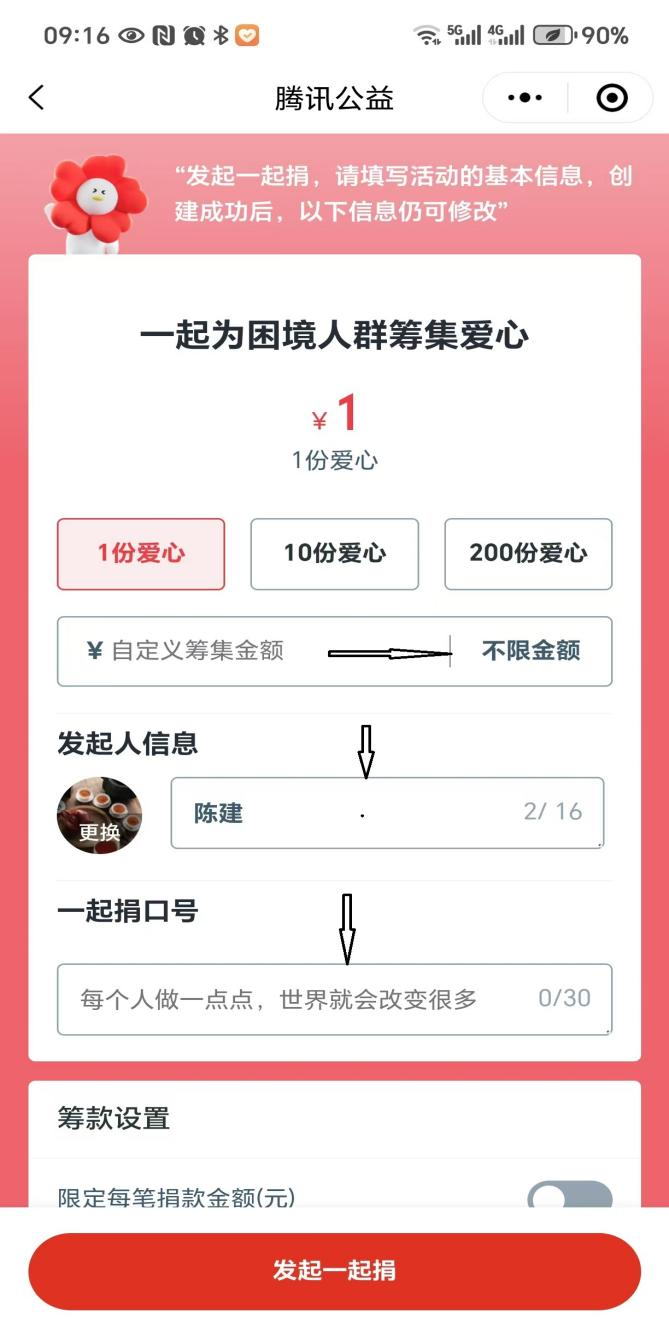Edit the initiator name field 陈建

coord(350,812)
